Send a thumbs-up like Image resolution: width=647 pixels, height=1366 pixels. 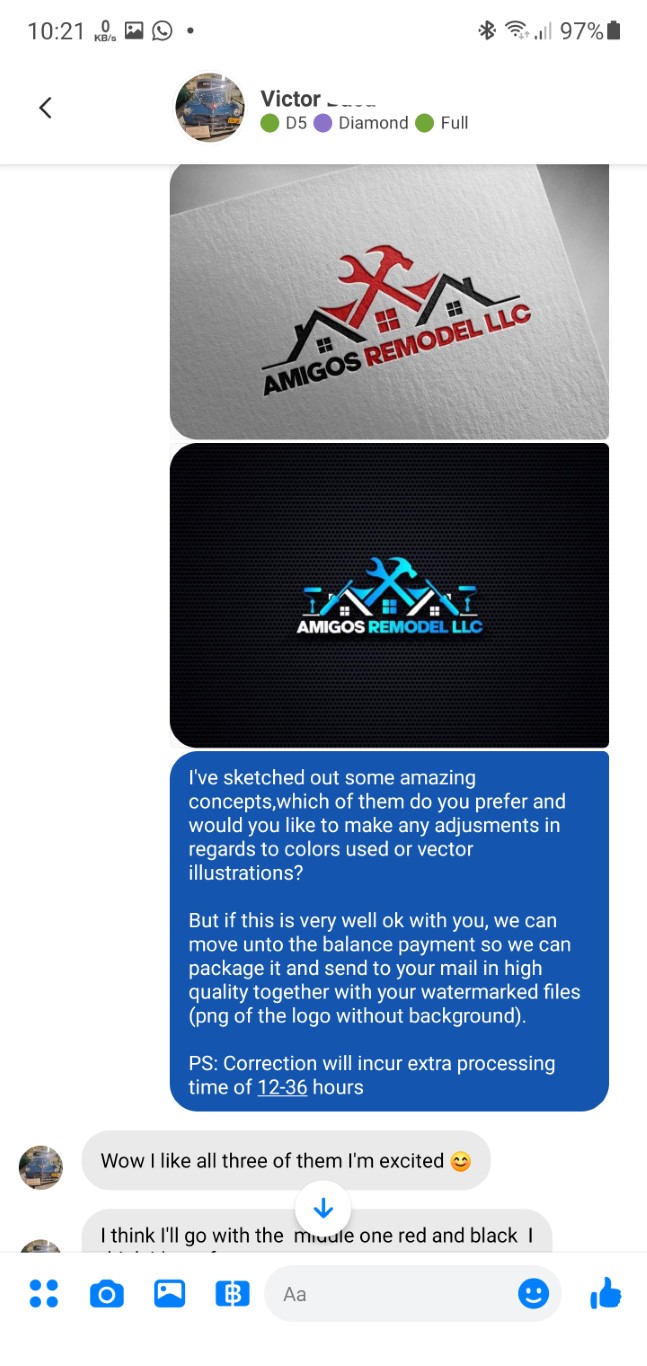click(605, 1294)
